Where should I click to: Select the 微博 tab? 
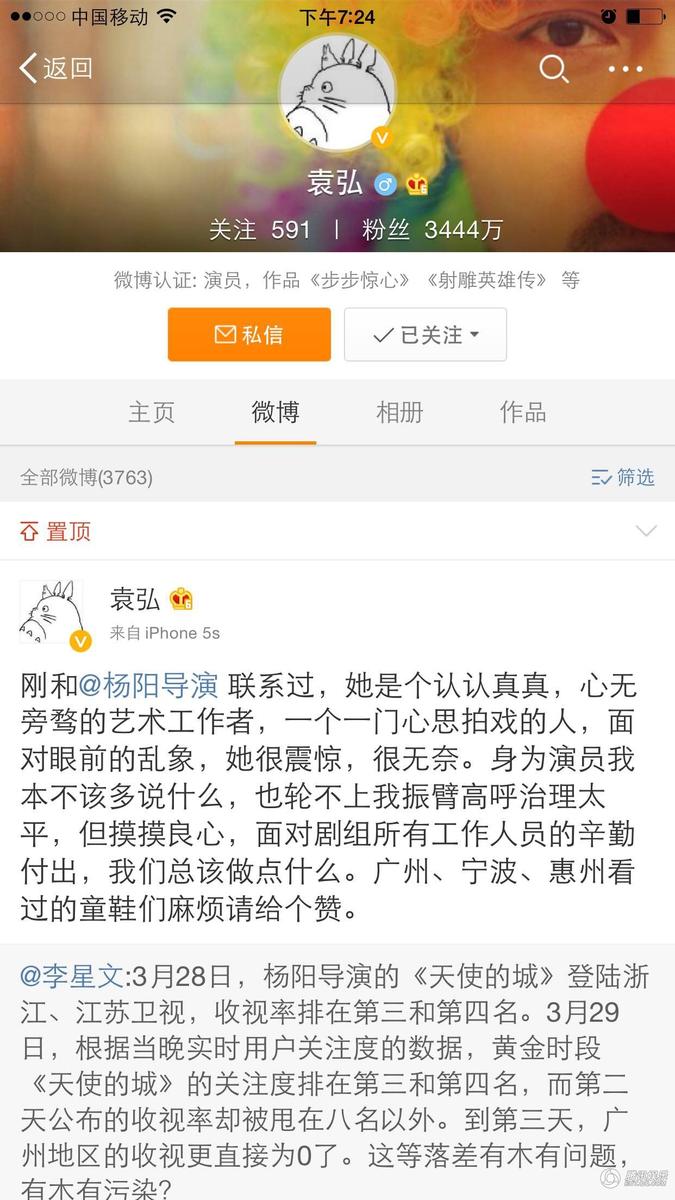(x=275, y=412)
